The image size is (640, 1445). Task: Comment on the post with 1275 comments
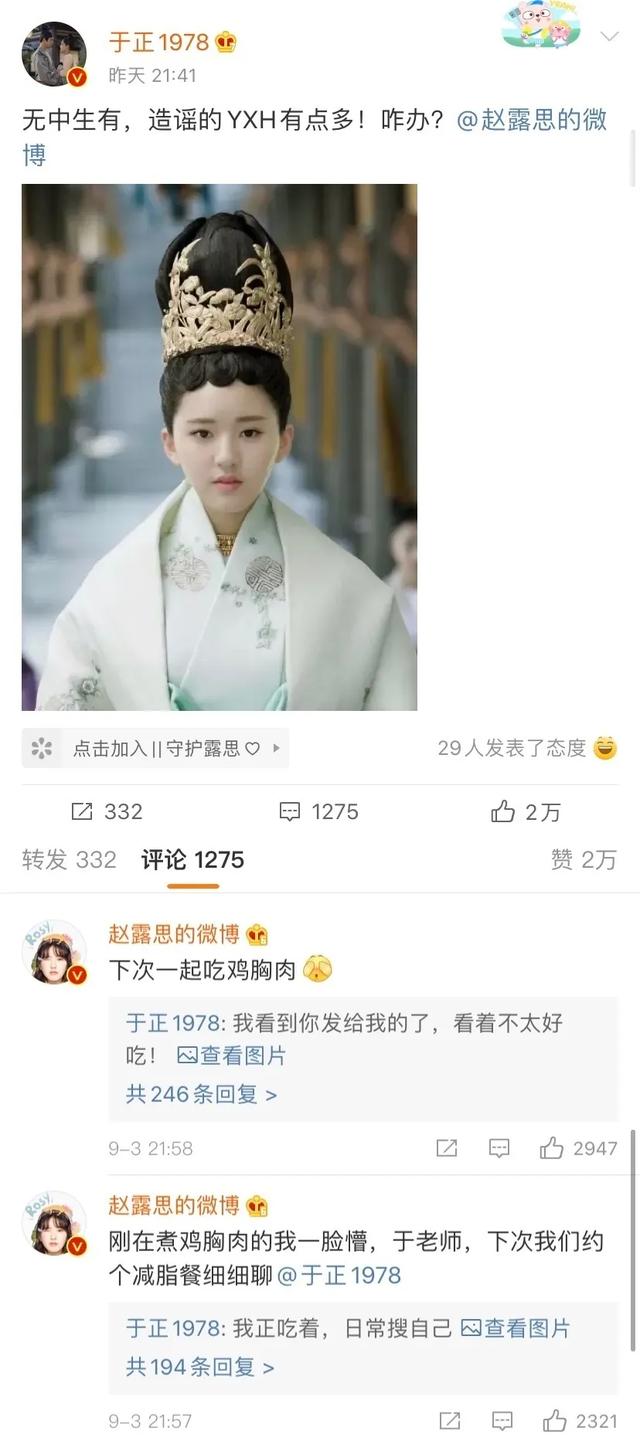318,811
